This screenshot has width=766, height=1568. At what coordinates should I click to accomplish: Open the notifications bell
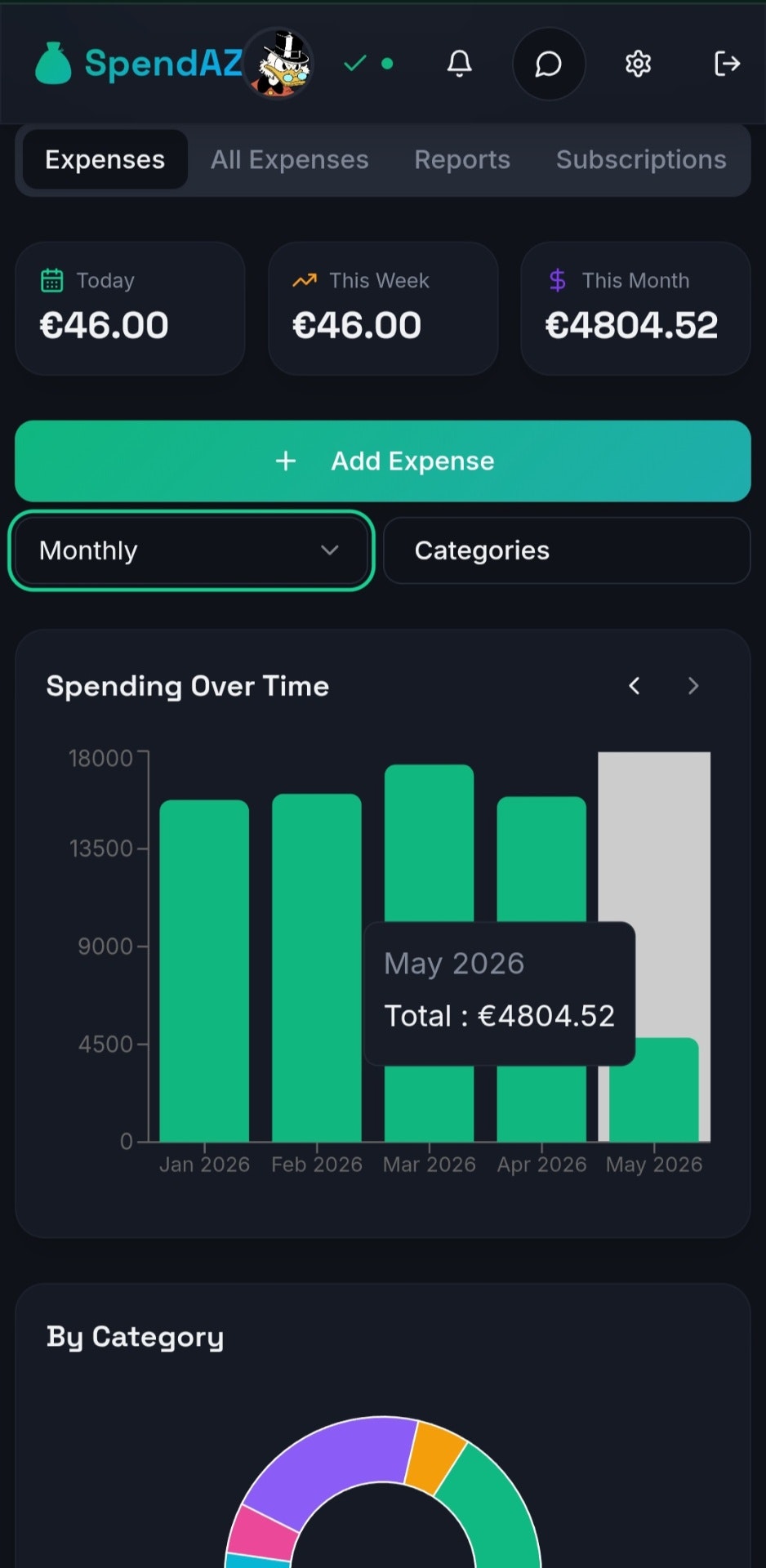460,64
